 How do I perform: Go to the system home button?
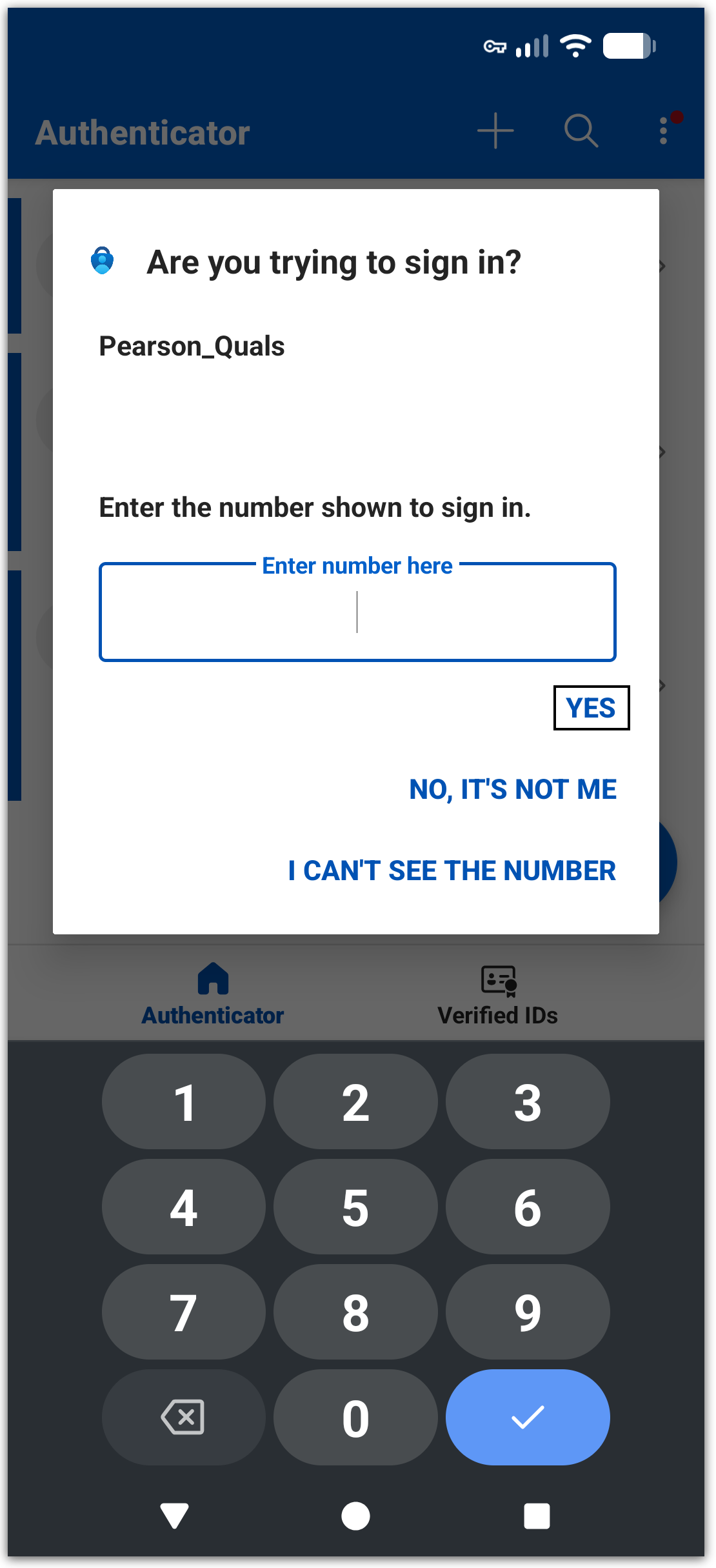click(355, 1516)
